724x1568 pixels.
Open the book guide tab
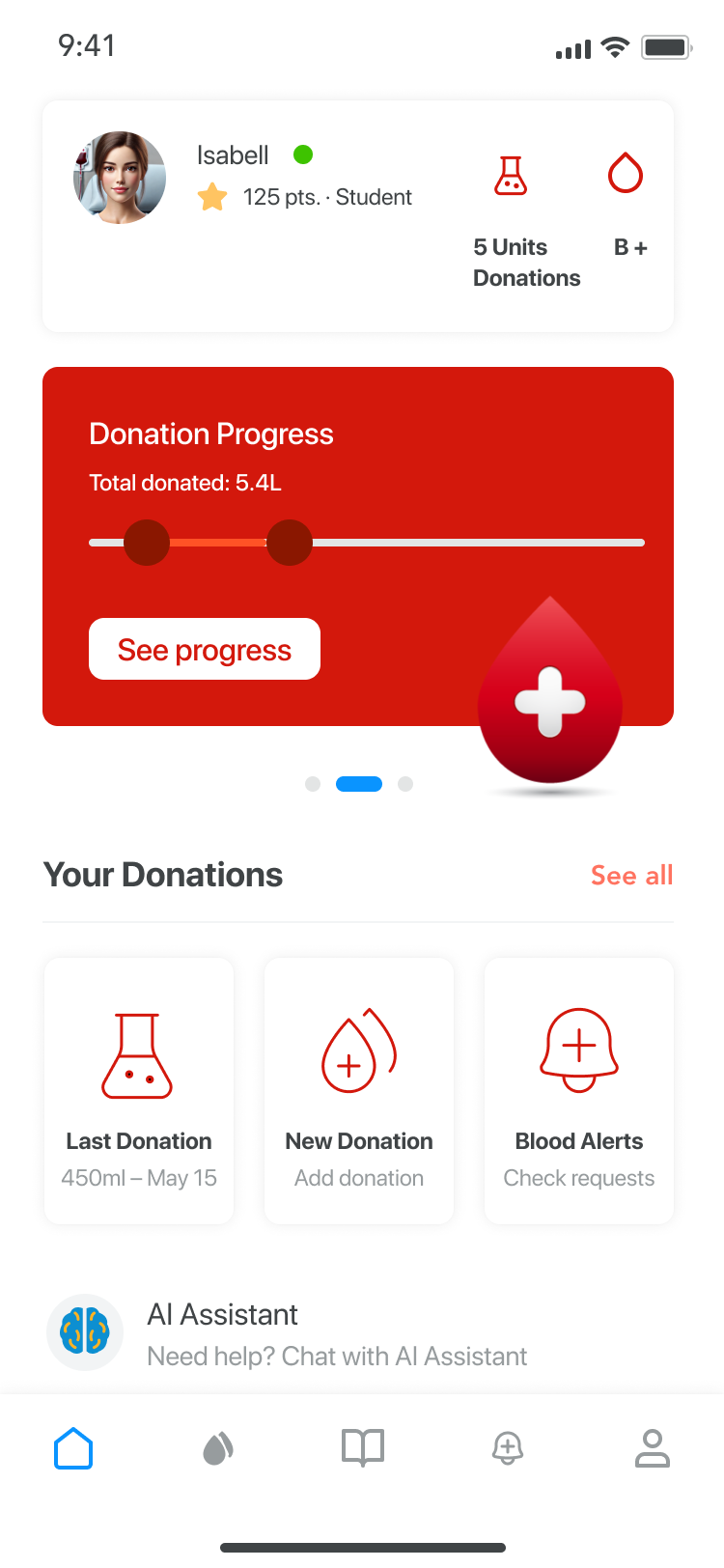click(x=363, y=1448)
